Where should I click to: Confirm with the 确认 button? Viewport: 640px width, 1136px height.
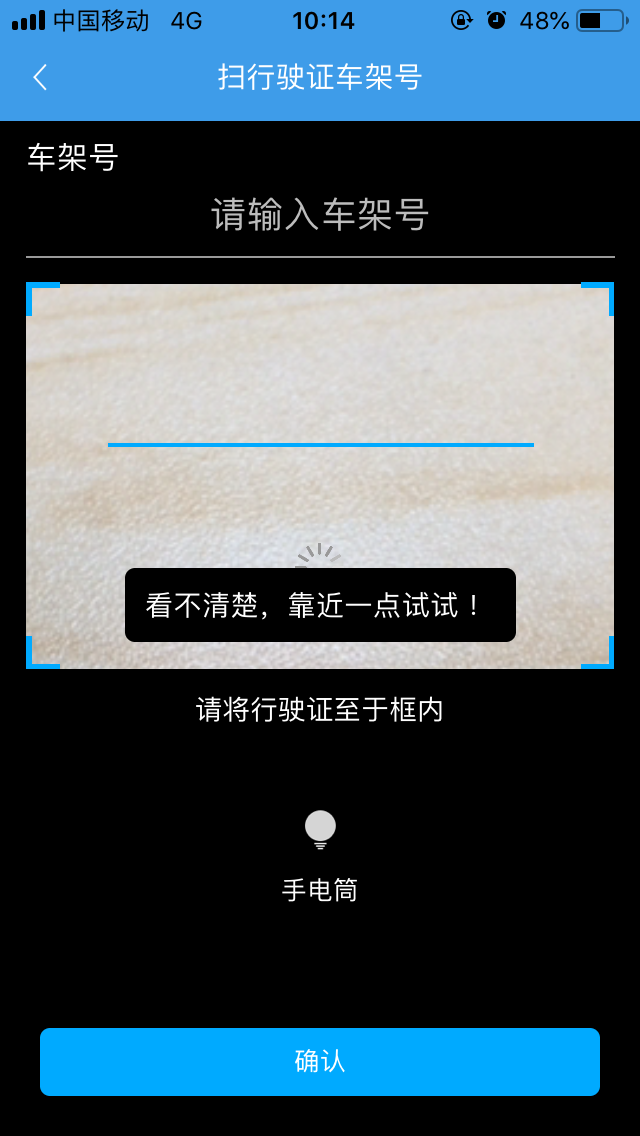320,1061
